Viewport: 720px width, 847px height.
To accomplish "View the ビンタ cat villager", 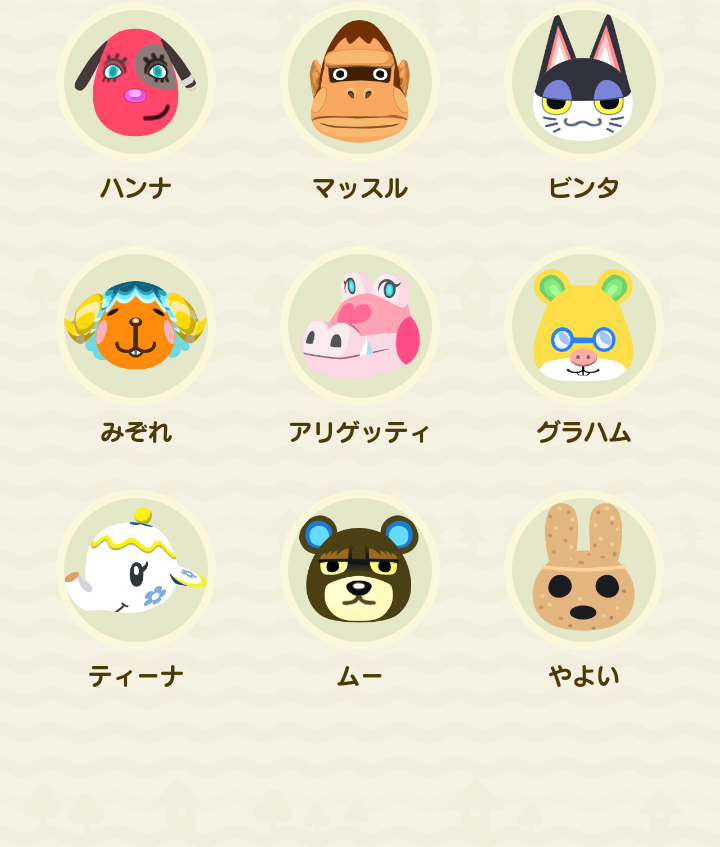I will point(584,82).
